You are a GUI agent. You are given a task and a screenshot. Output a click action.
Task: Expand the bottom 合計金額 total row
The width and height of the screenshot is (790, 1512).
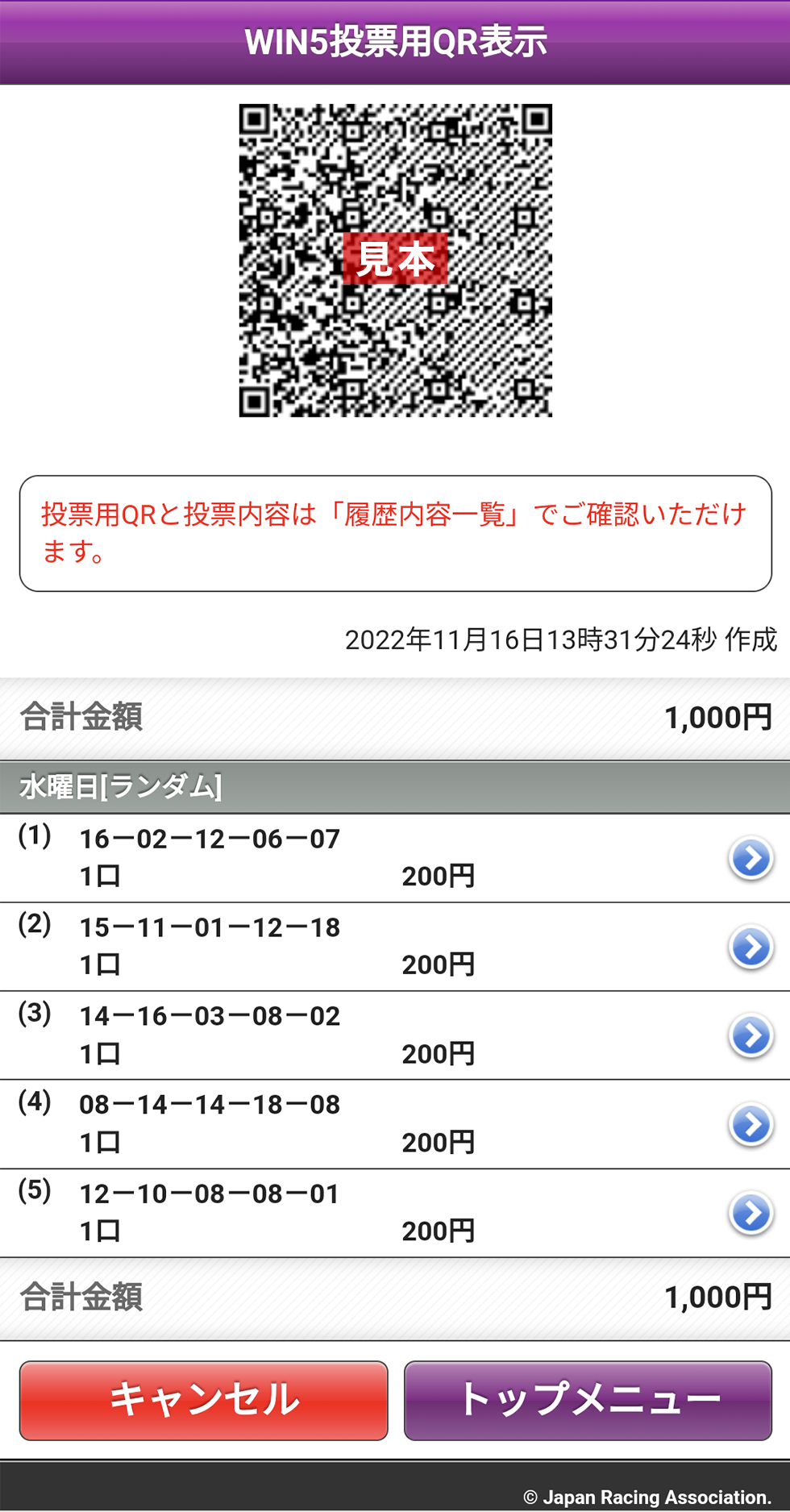click(x=395, y=1291)
